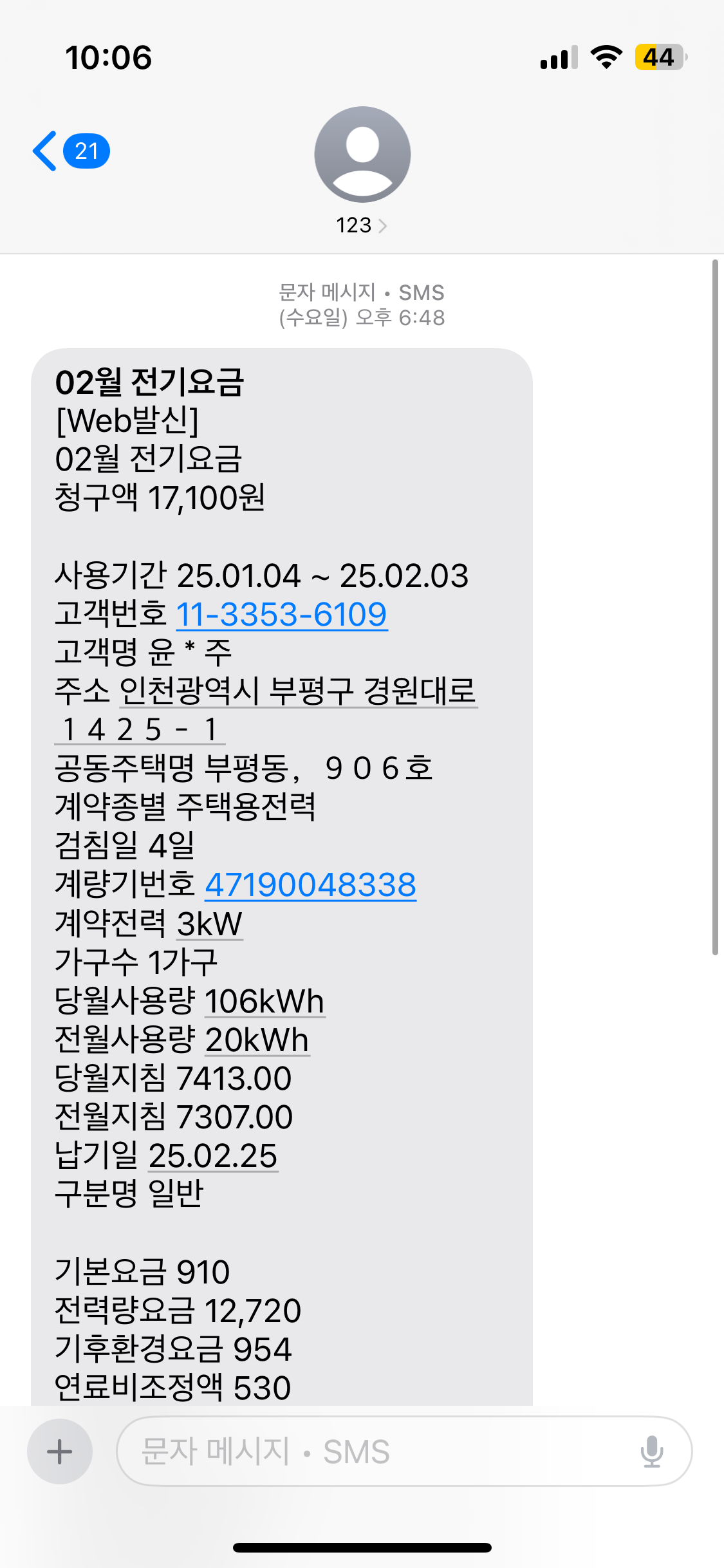This screenshot has height=1568, width=724.
Task: Open the due date 25.02.25 link
Action: [x=213, y=1155]
